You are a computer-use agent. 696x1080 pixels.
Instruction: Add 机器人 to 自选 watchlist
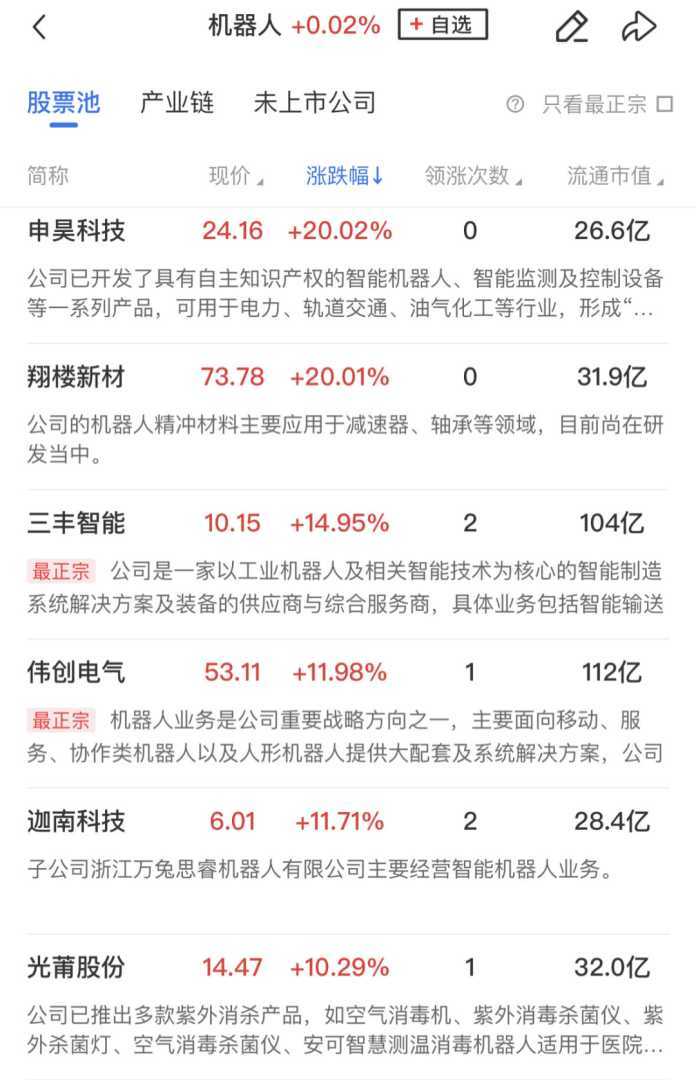(x=442, y=25)
